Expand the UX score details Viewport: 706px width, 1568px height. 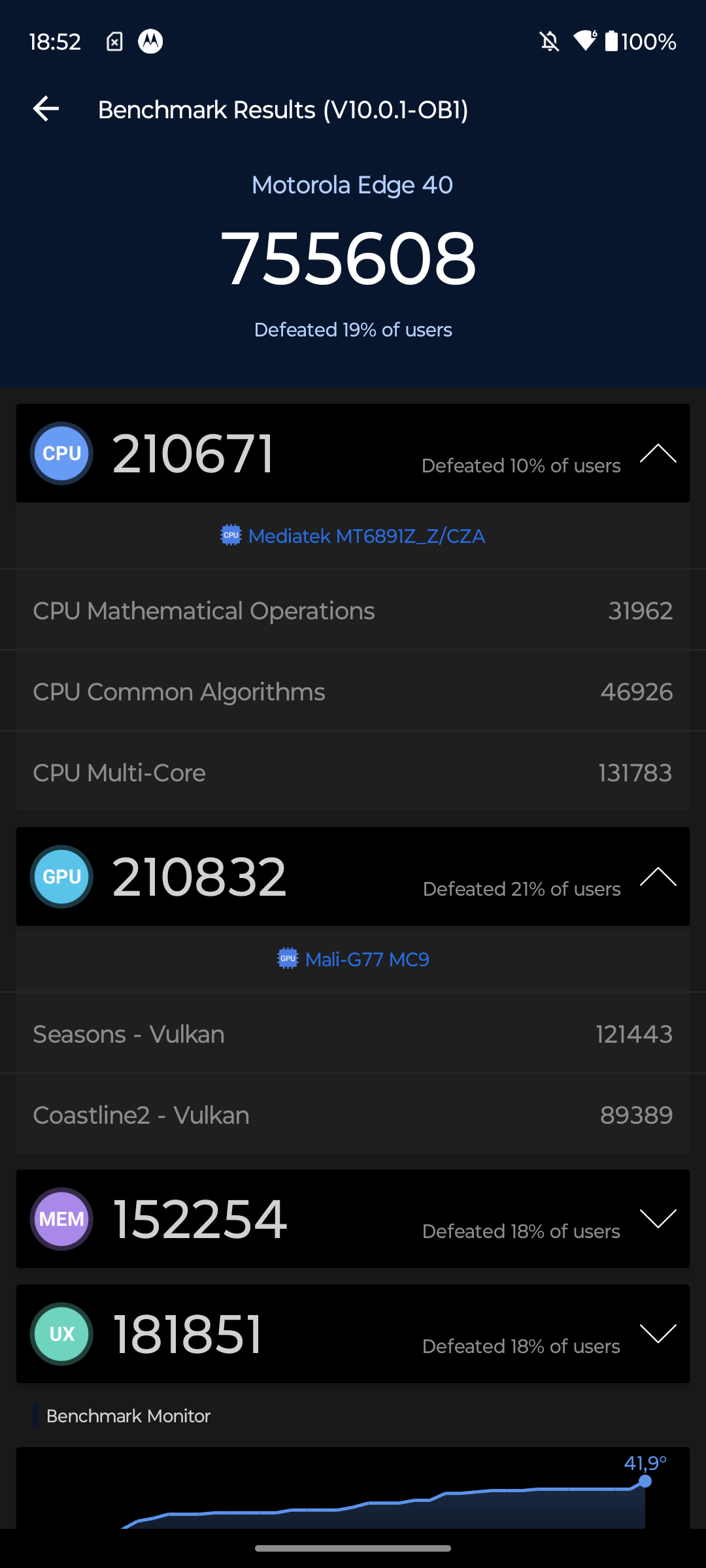658,1333
